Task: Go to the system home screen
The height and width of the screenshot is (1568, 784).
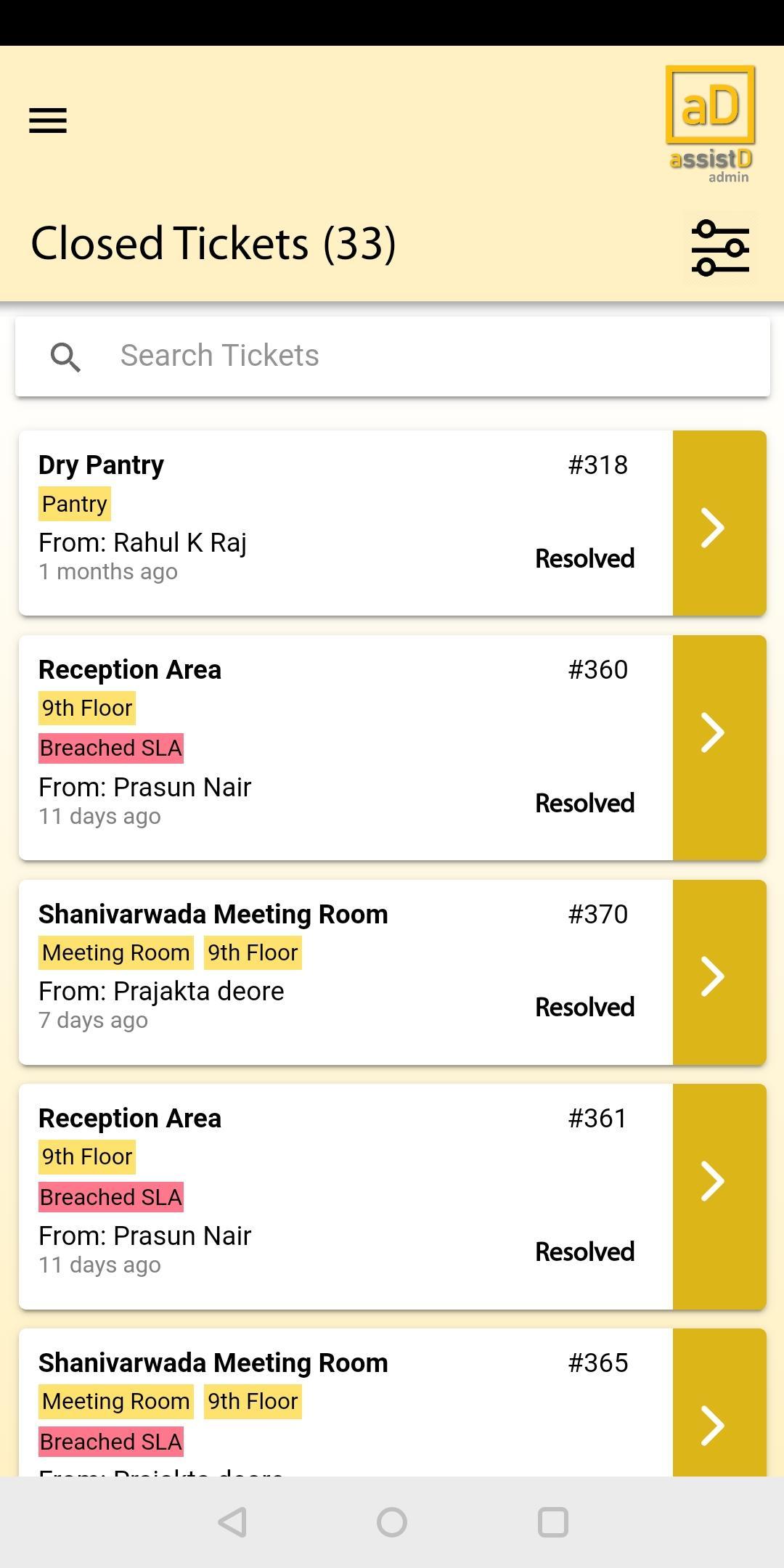Action: click(x=392, y=1522)
